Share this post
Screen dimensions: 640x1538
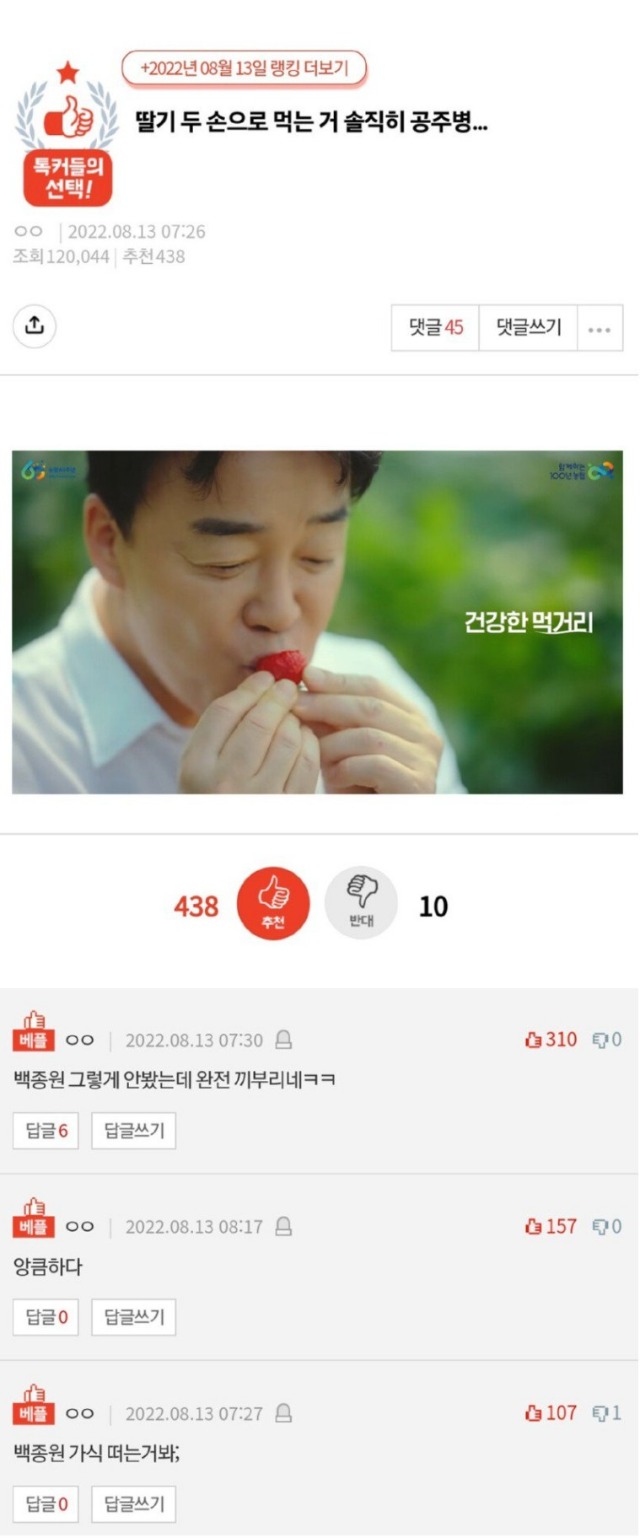[x=34, y=326]
